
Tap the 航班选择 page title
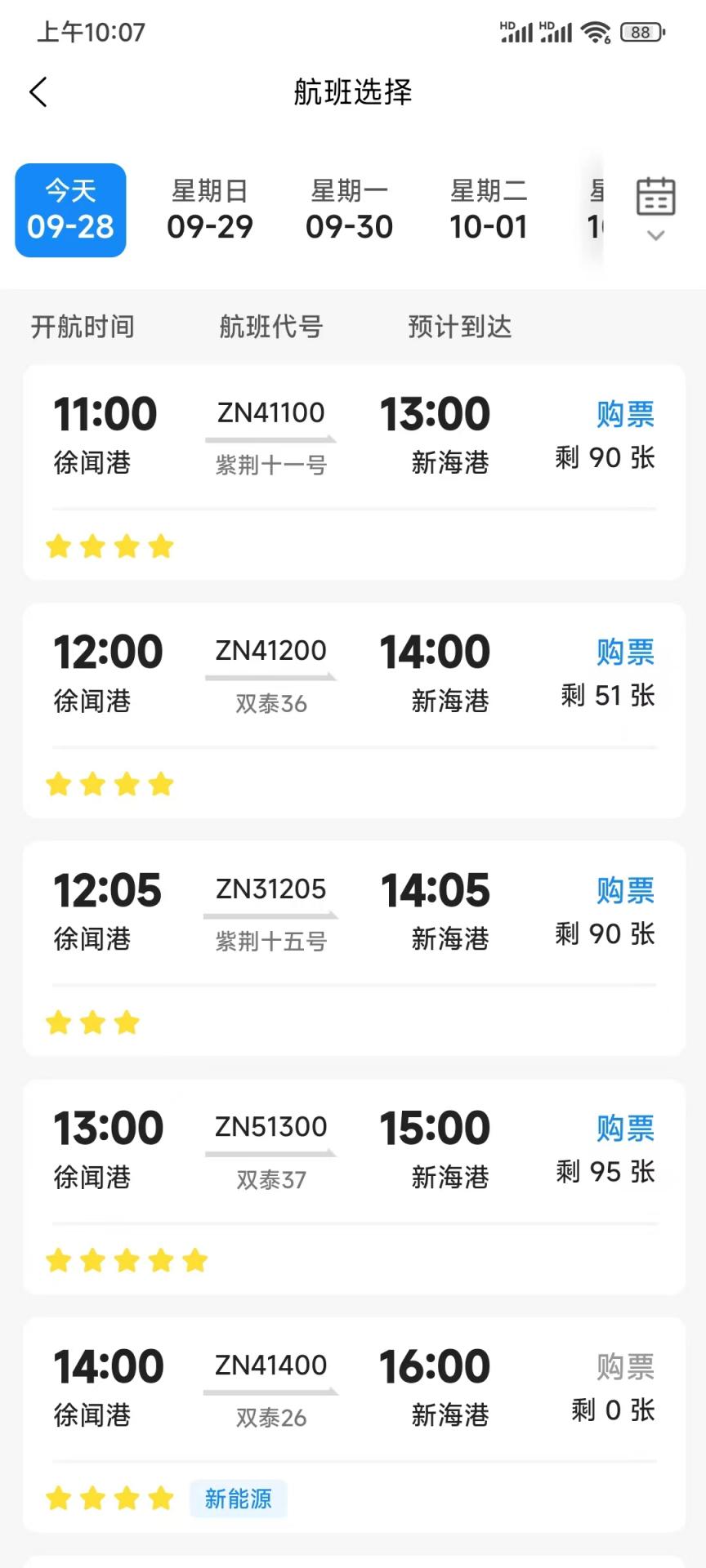tap(353, 92)
